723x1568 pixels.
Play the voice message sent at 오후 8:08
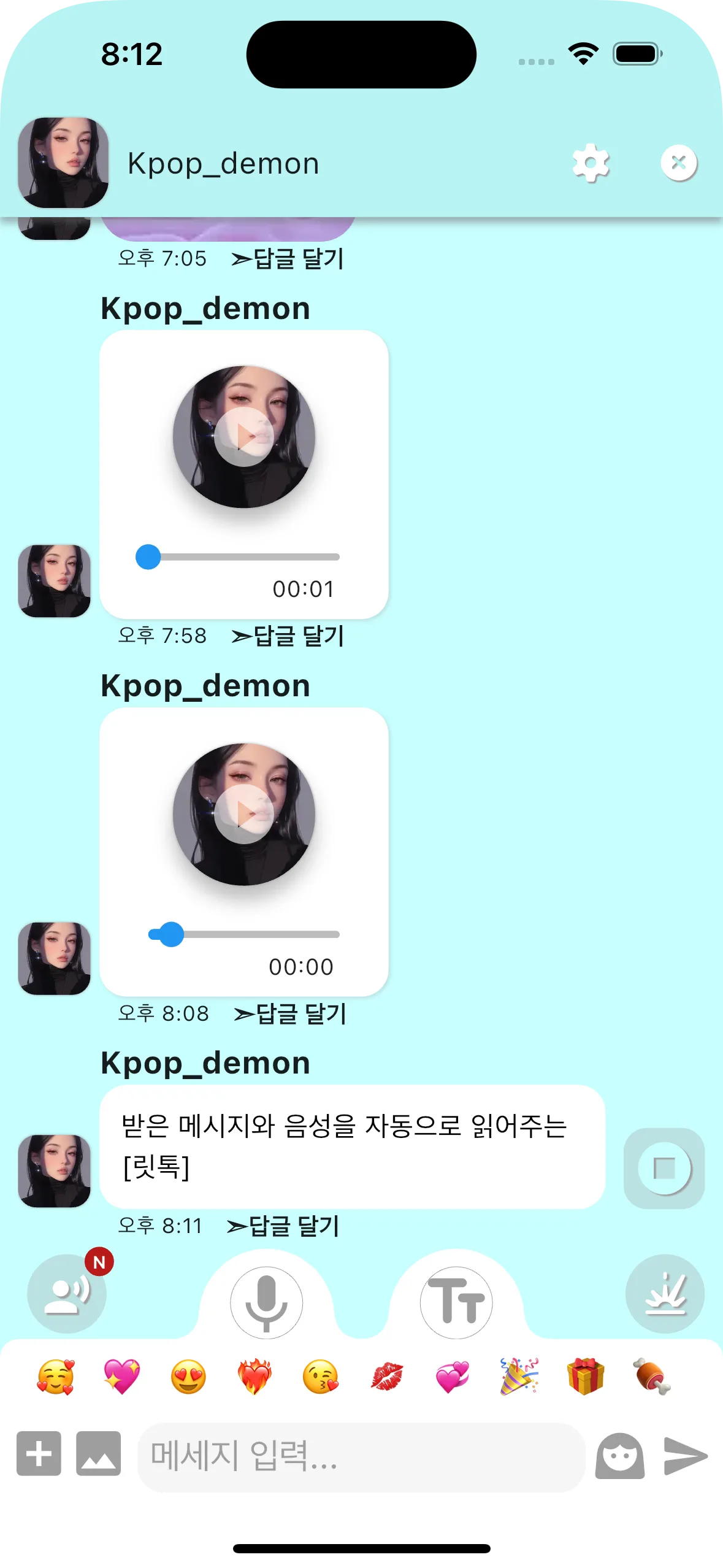coord(244,814)
